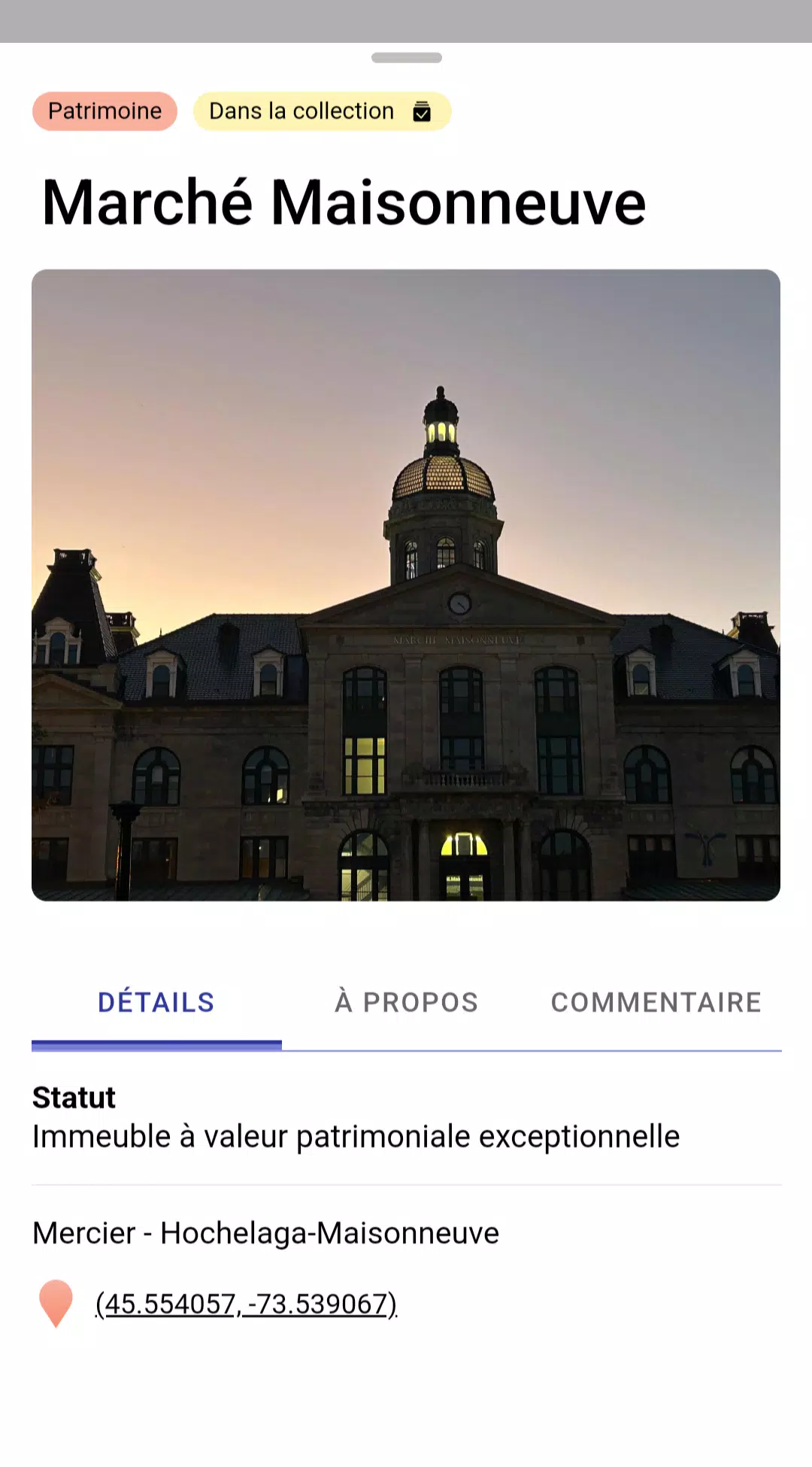Select the DÉTAILS tab
Screen dimensions: 812x1467
click(156, 1002)
